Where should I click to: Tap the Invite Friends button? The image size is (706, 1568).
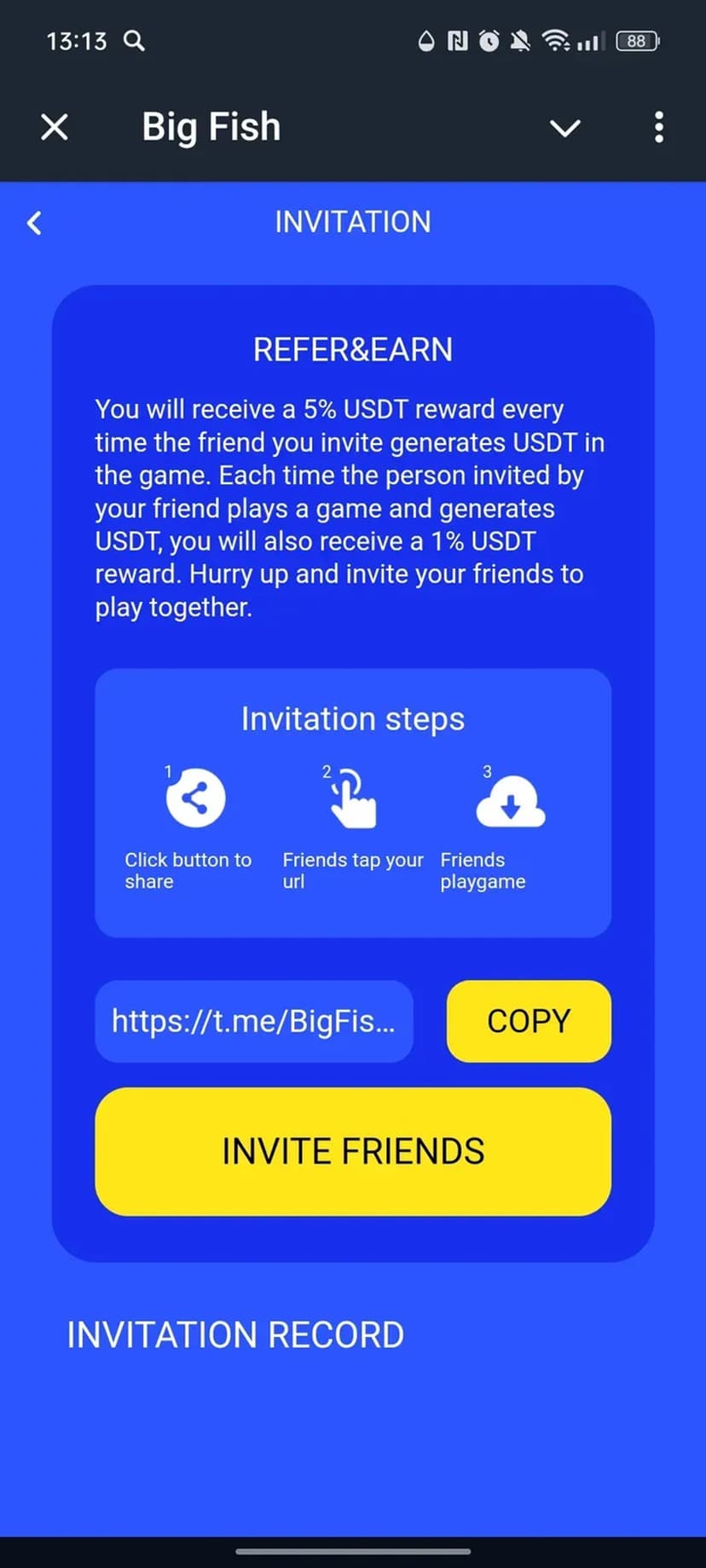click(353, 1151)
